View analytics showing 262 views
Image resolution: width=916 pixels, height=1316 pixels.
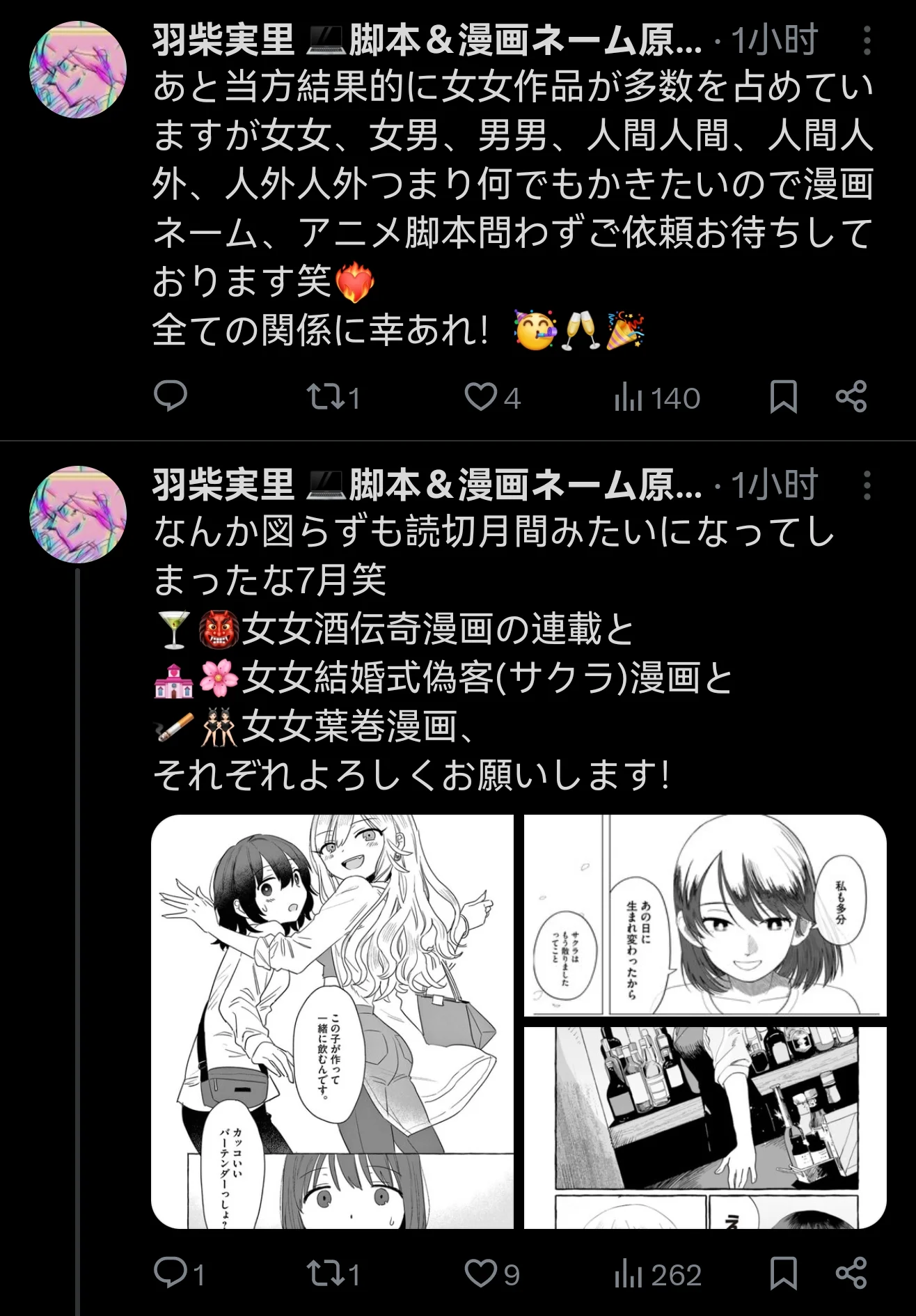coord(656,1275)
